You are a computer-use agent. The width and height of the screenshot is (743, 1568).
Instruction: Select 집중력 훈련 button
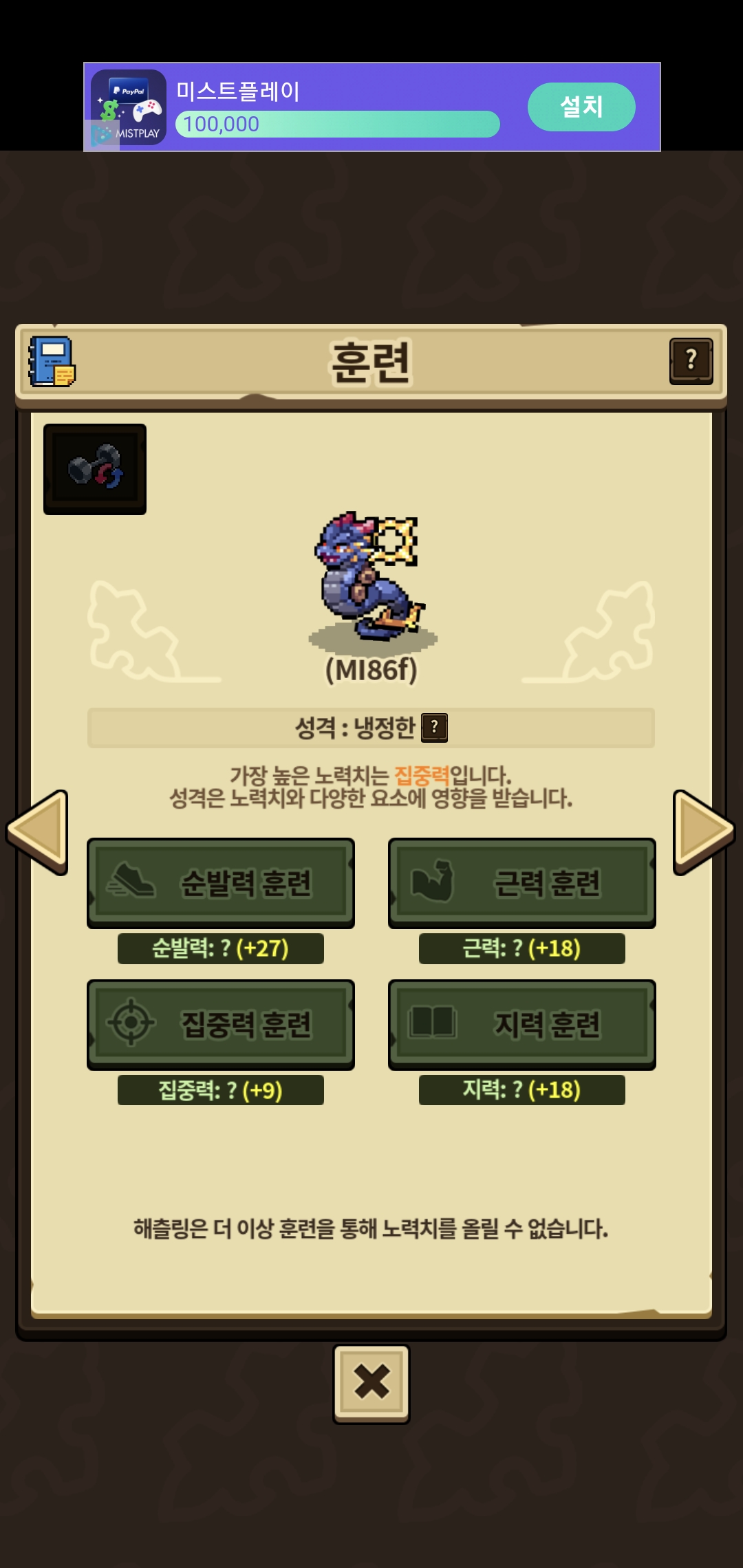coord(221,1024)
